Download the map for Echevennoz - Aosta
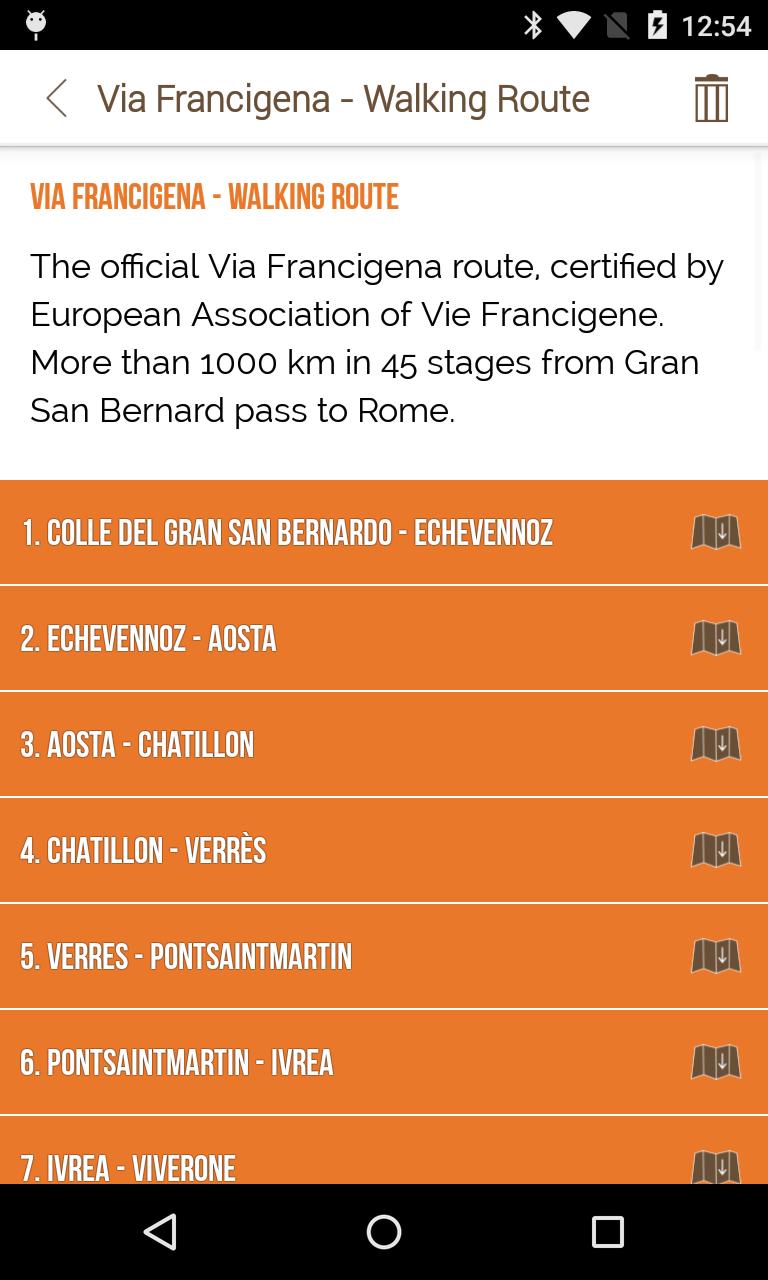 [716, 638]
